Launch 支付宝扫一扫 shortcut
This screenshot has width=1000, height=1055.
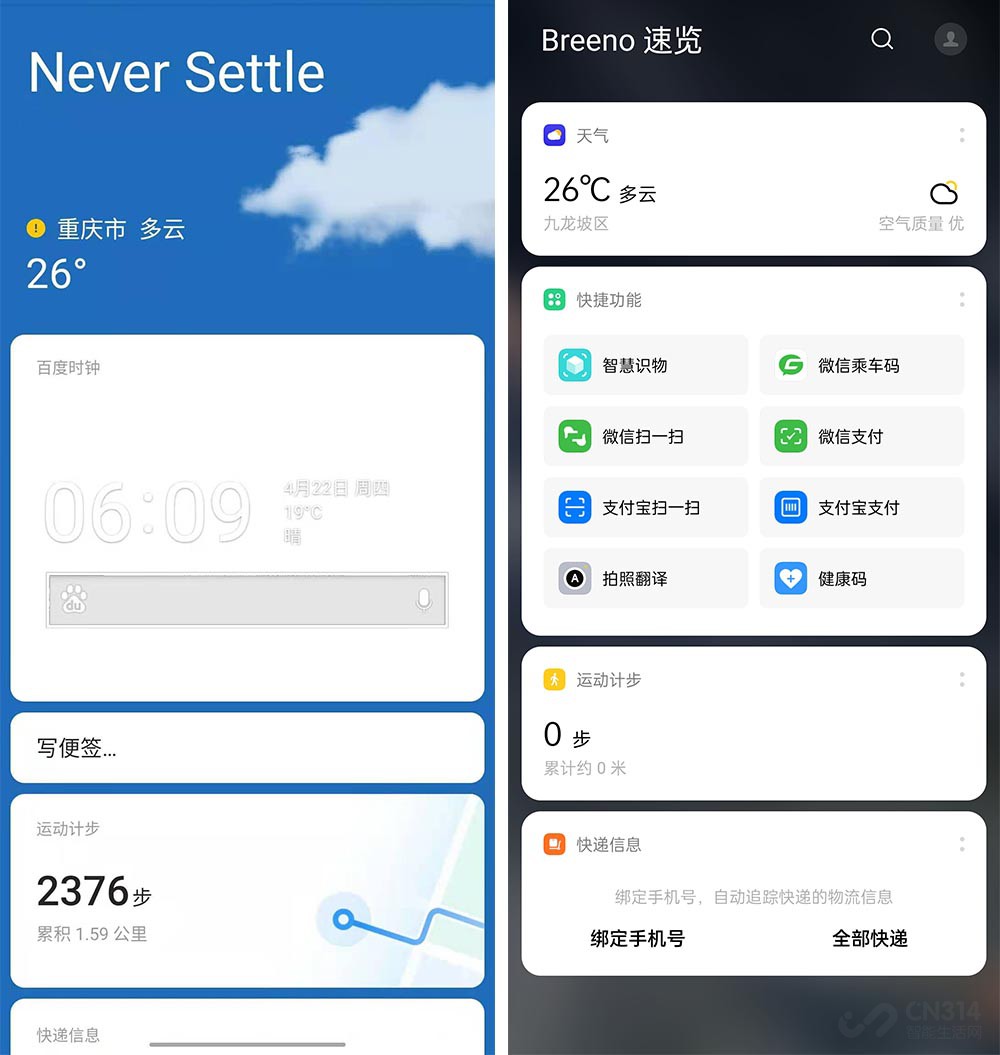point(645,507)
